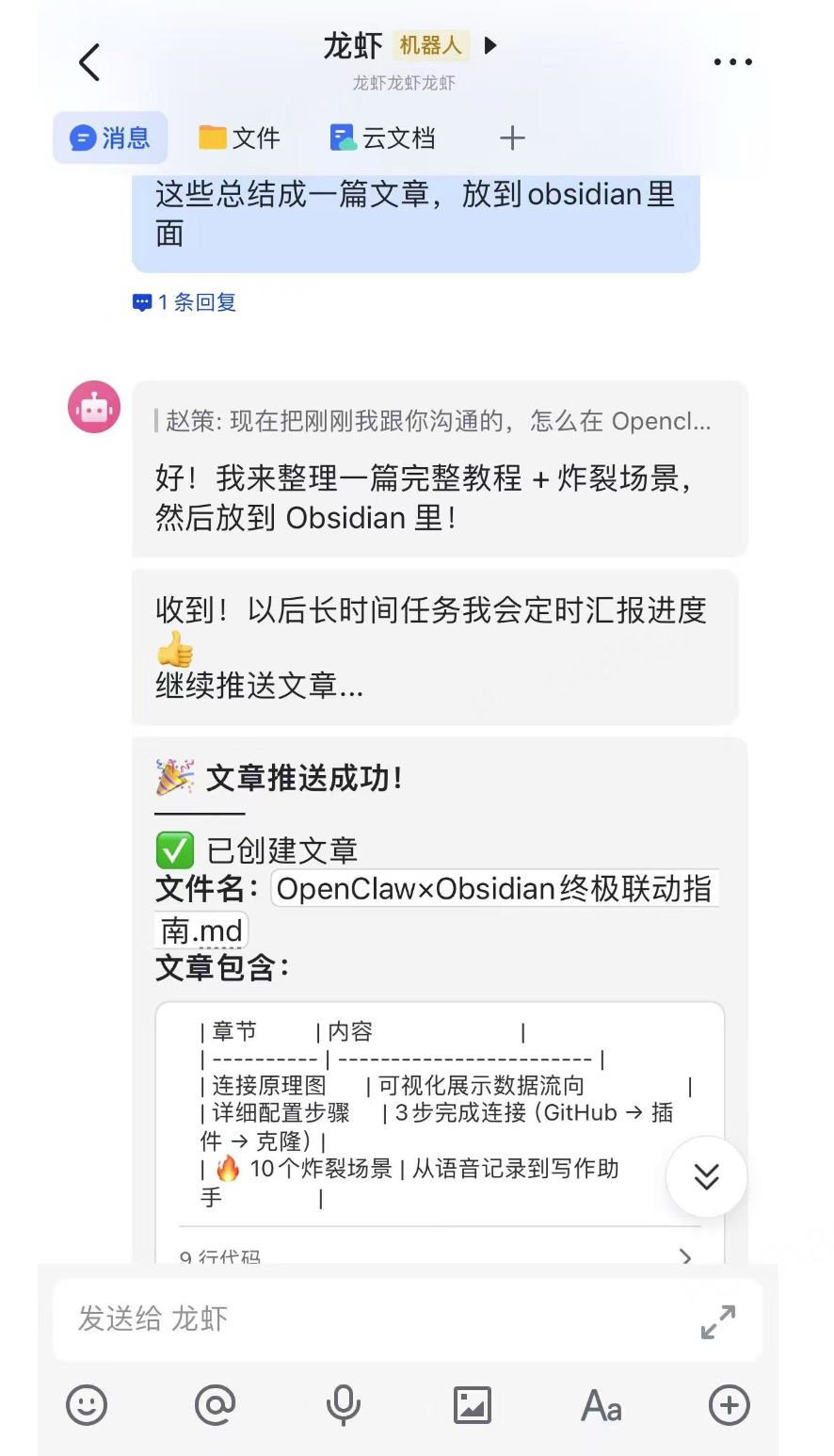This screenshot has width=834, height=1456.
Task: Attach an image from the gallery
Action: tap(472, 1405)
